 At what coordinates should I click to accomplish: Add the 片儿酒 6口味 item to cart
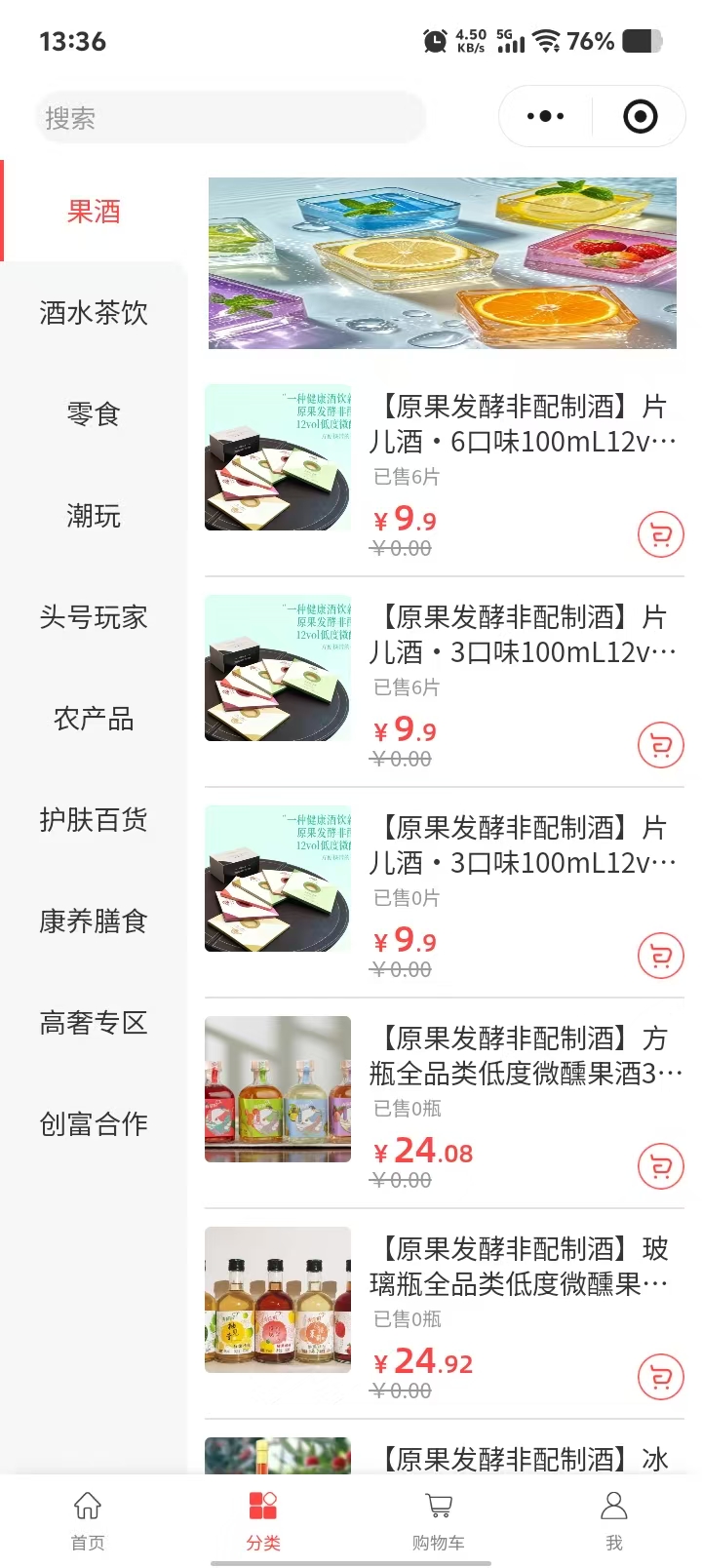tap(661, 534)
